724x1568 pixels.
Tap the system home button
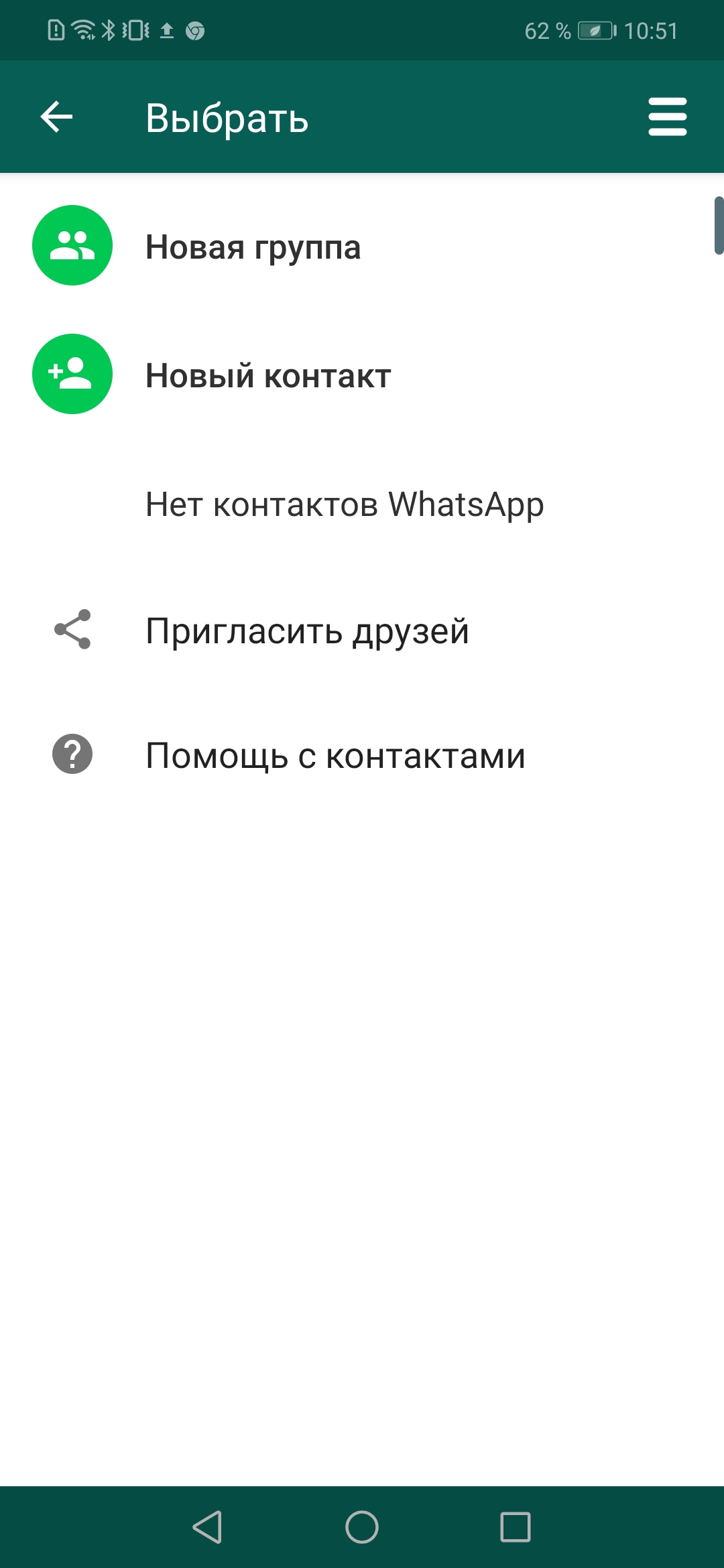(x=362, y=1527)
